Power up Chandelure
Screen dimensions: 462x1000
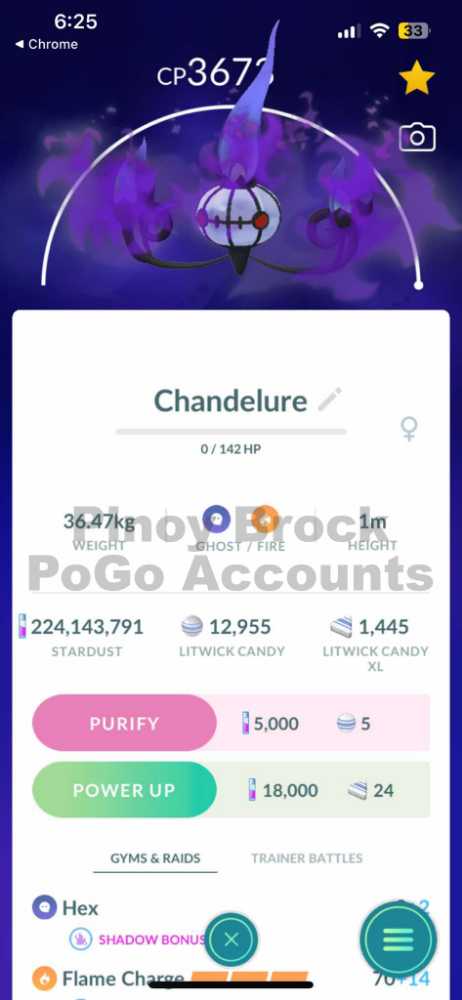(x=124, y=790)
